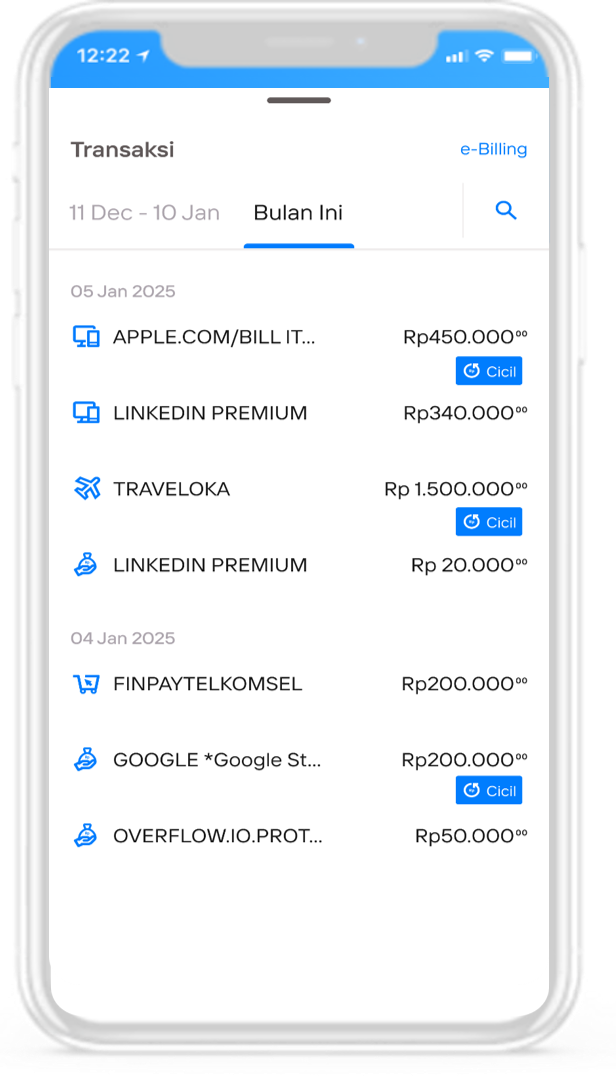View the TRAVELOKA transaction details
This screenshot has height=1091, width=616.
(x=299, y=488)
